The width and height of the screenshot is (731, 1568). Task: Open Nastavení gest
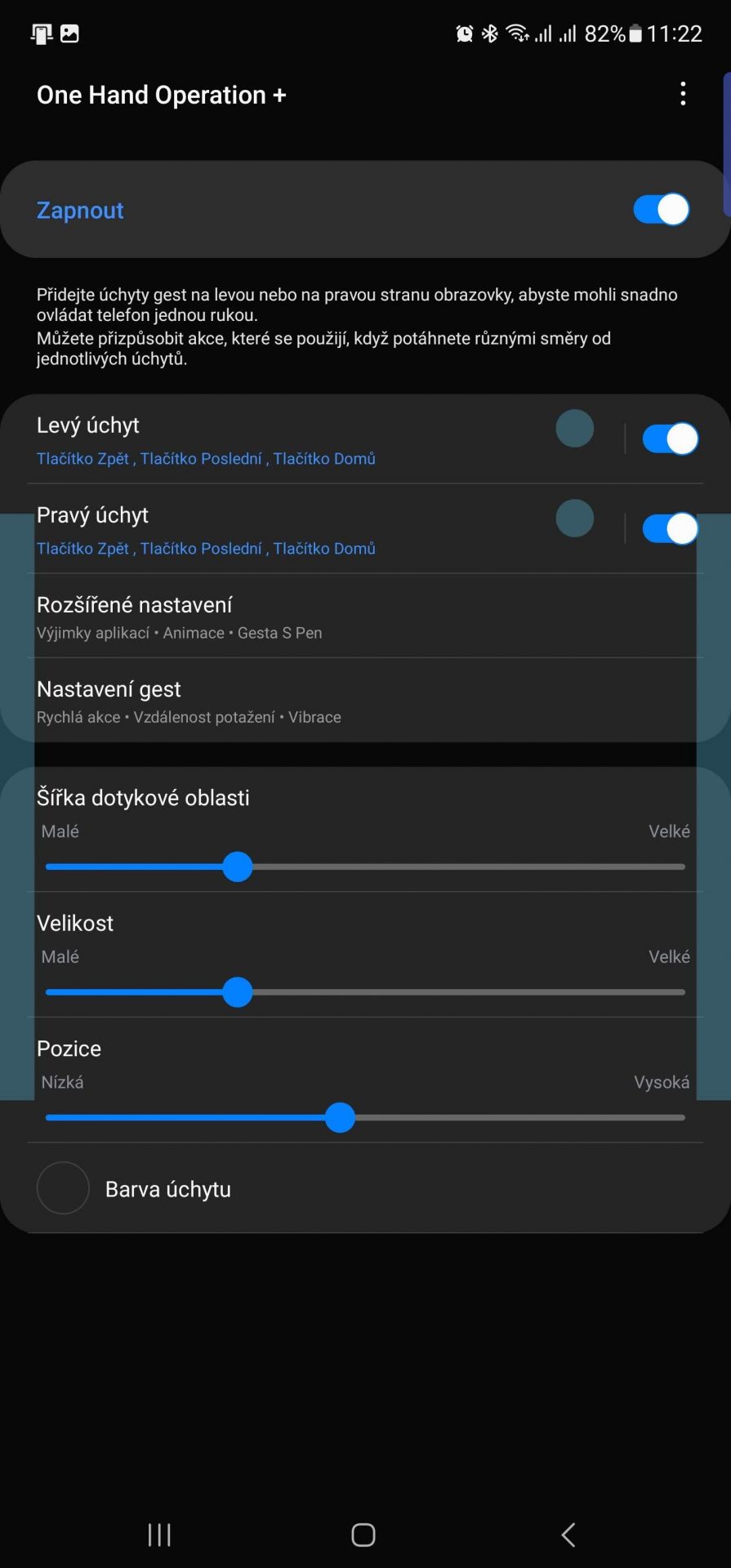pyautogui.click(x=365, y=701)
